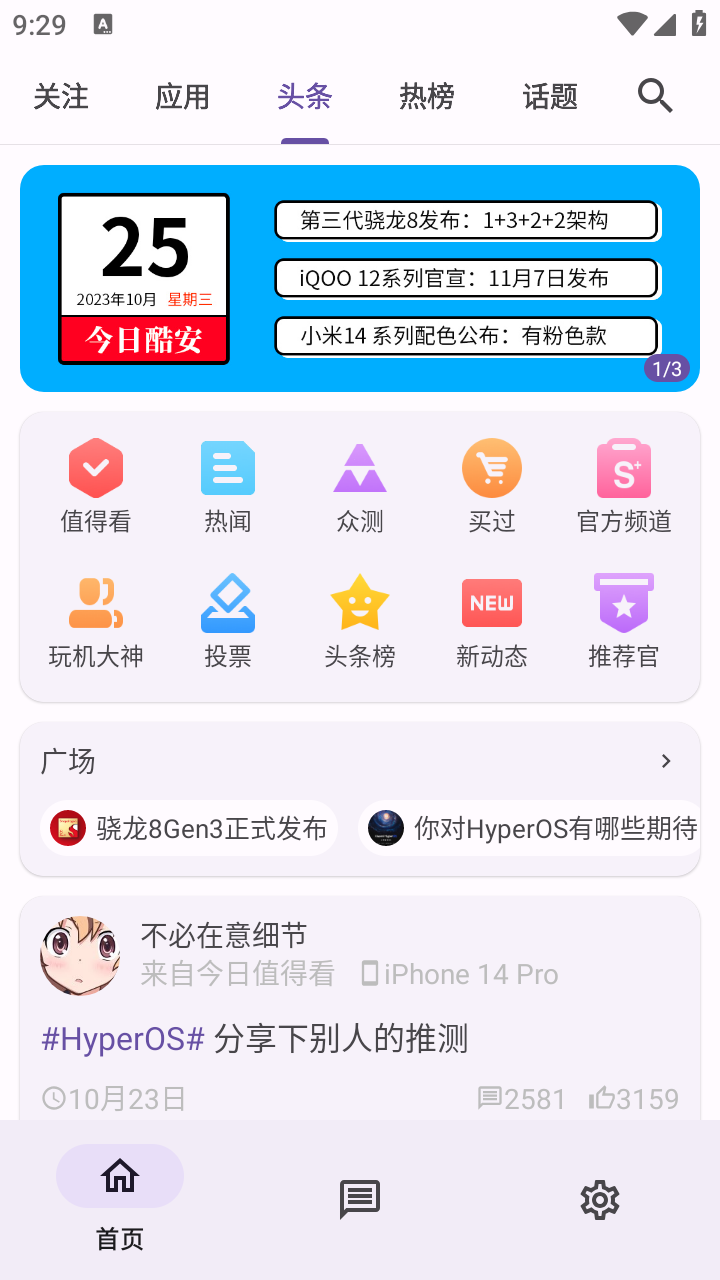
Task: Switch to the 应用 tab
Action: [182, 97]
